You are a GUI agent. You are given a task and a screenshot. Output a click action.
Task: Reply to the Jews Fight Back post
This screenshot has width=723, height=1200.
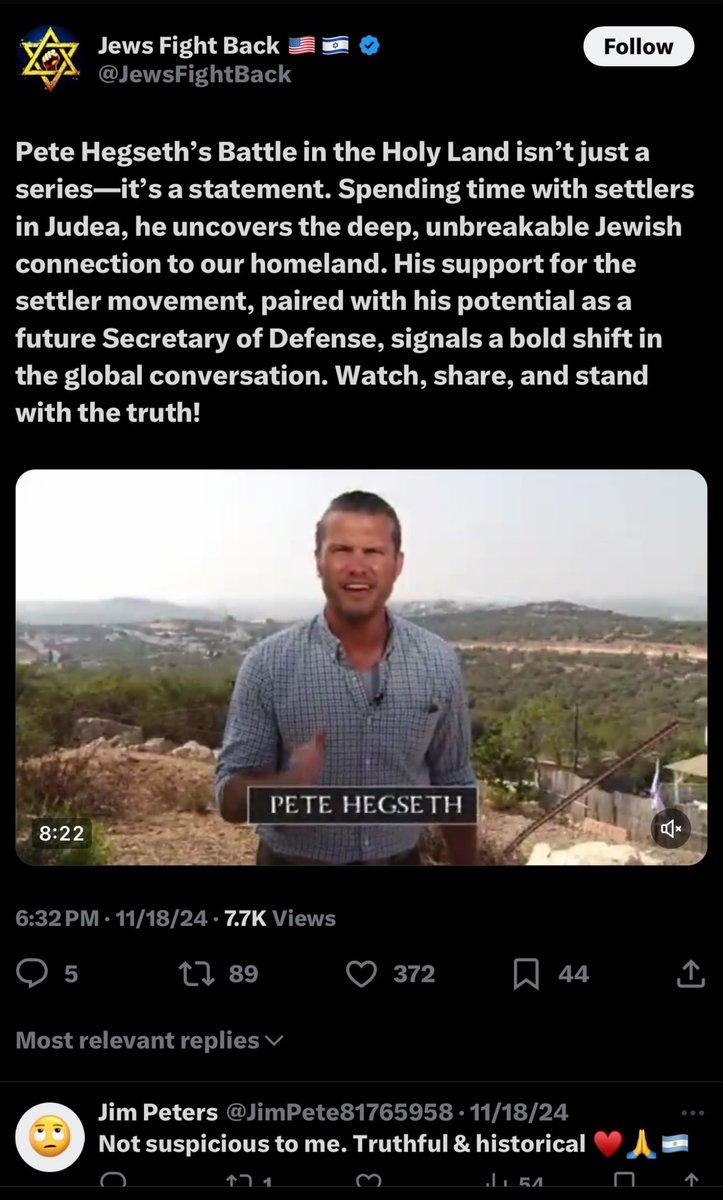36,974
